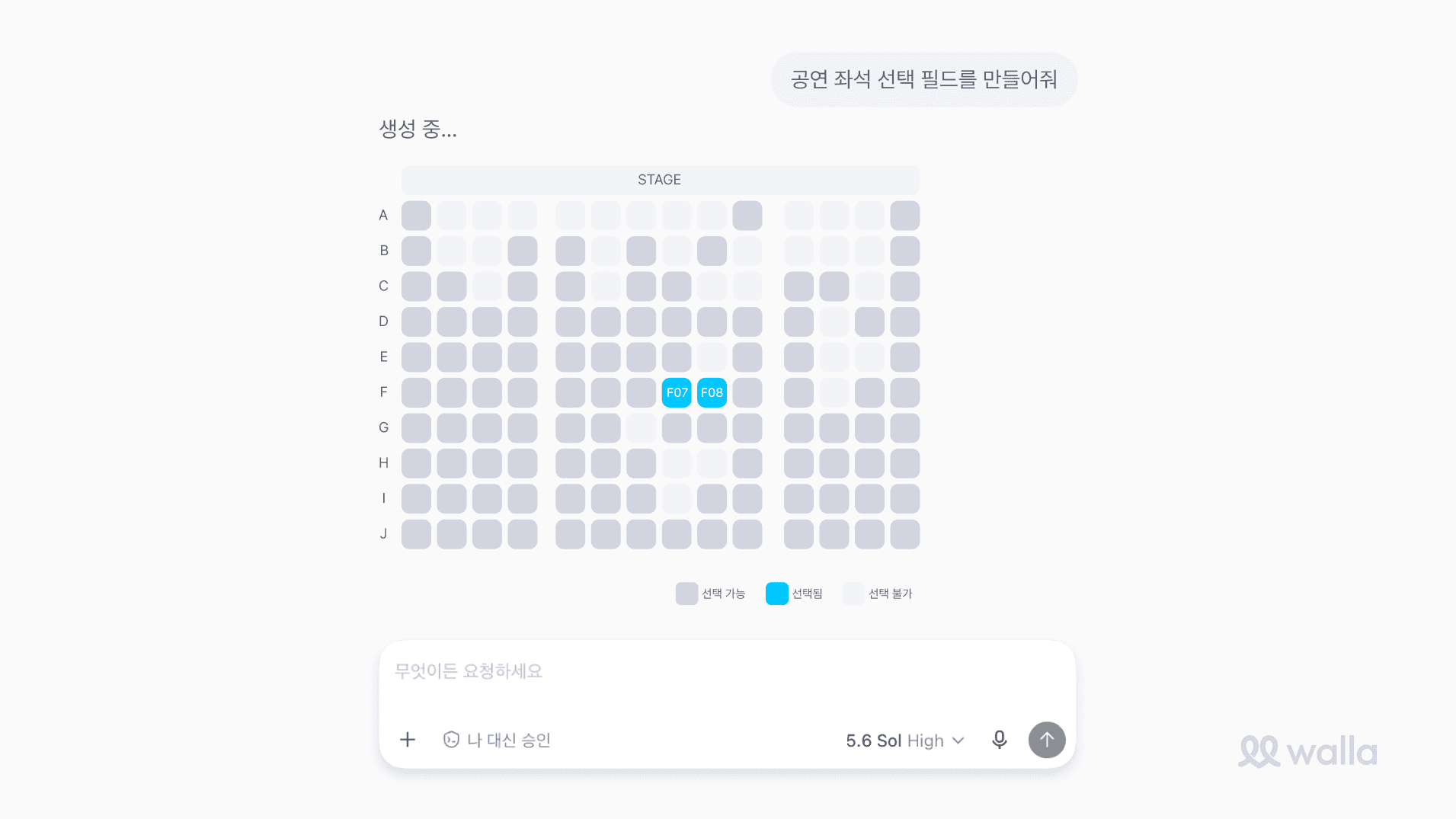Image resolution: width=1456 pixels, height=819 pixels.
Task: Tap the message field "무엇이든 요청하세요"
Action: pos(727,671)
